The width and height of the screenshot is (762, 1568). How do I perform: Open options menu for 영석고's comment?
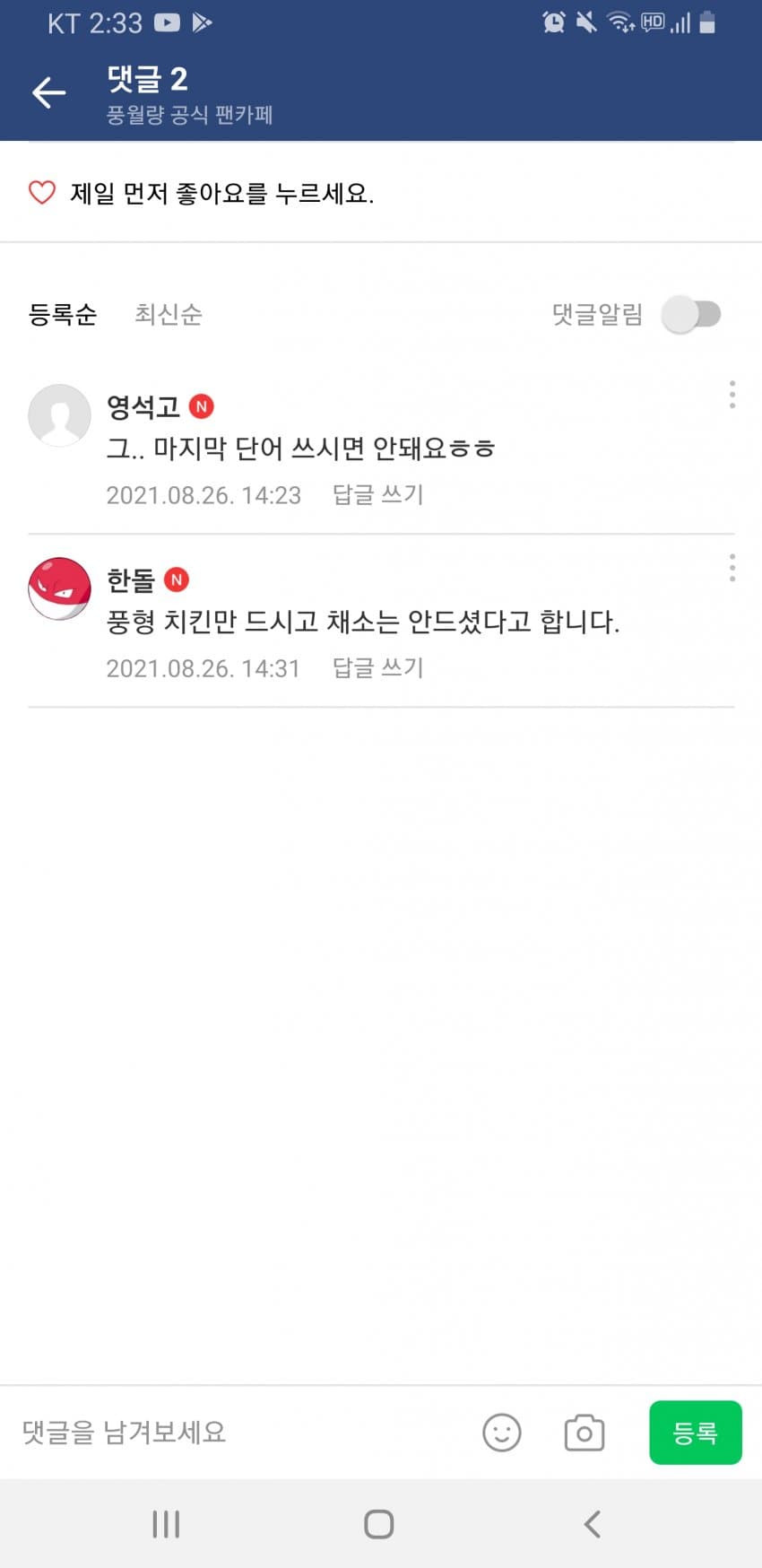point(732,395)
